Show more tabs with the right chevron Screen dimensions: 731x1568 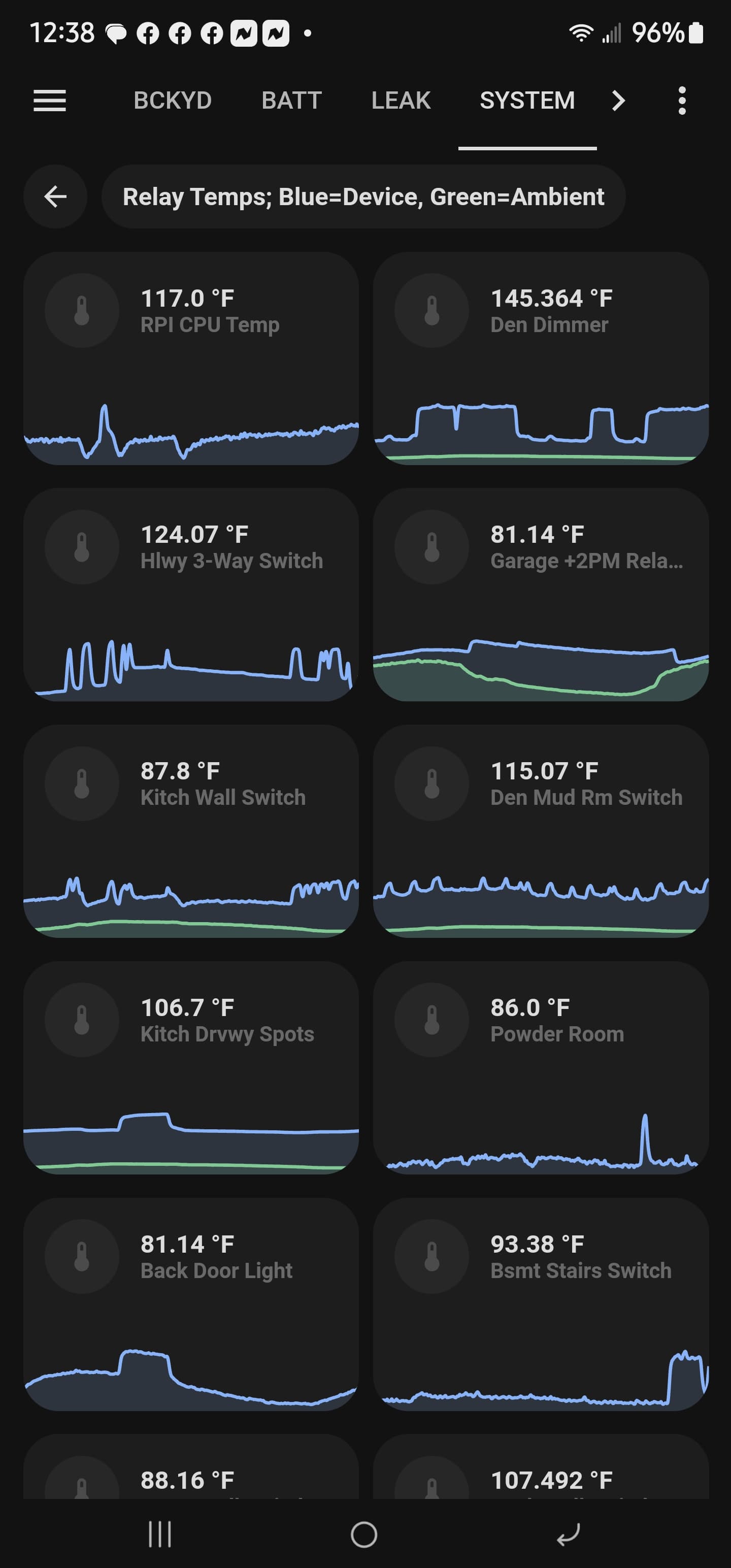click(618, 101)
